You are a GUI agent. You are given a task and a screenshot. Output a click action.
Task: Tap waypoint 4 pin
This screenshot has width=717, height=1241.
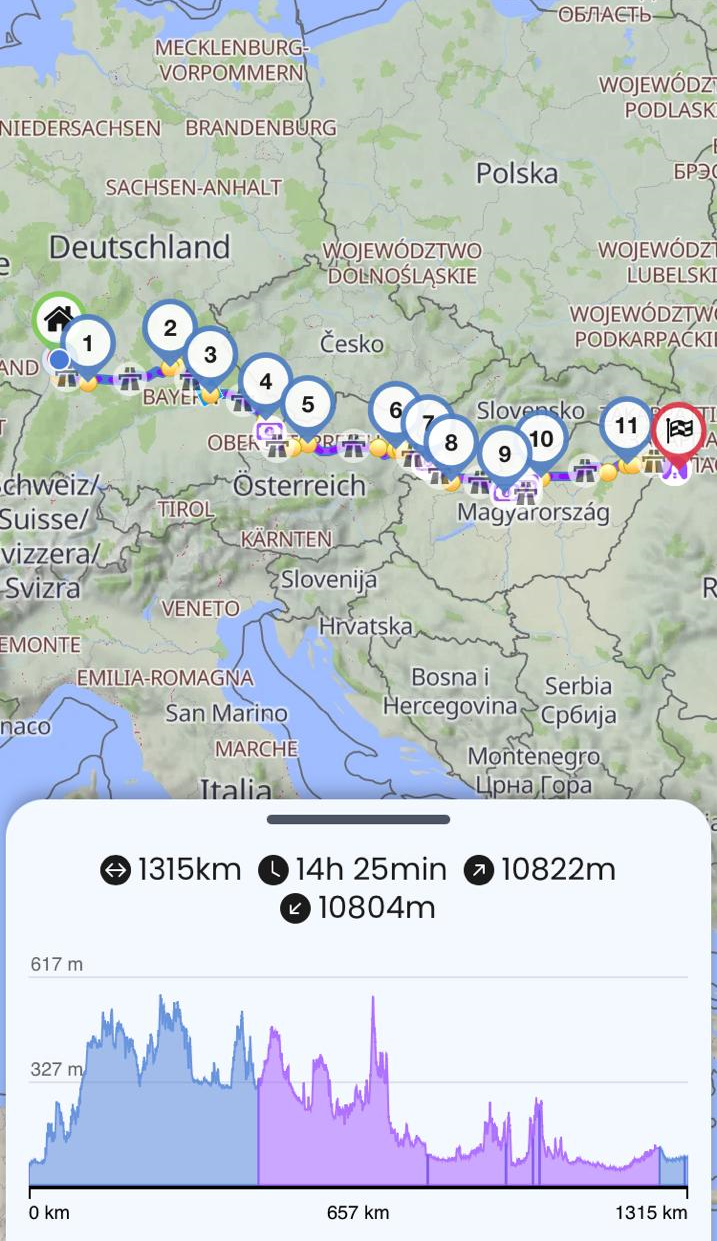click(265, 382)
